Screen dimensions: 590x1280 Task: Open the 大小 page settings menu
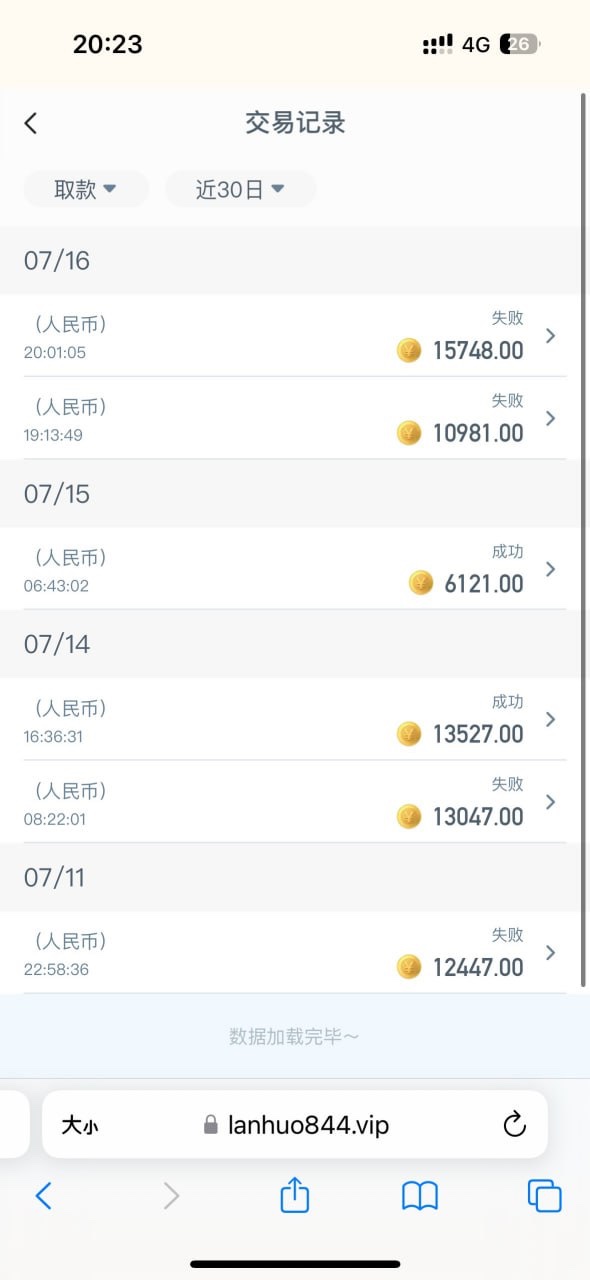pyautogui.click(x=80, y=1126)
